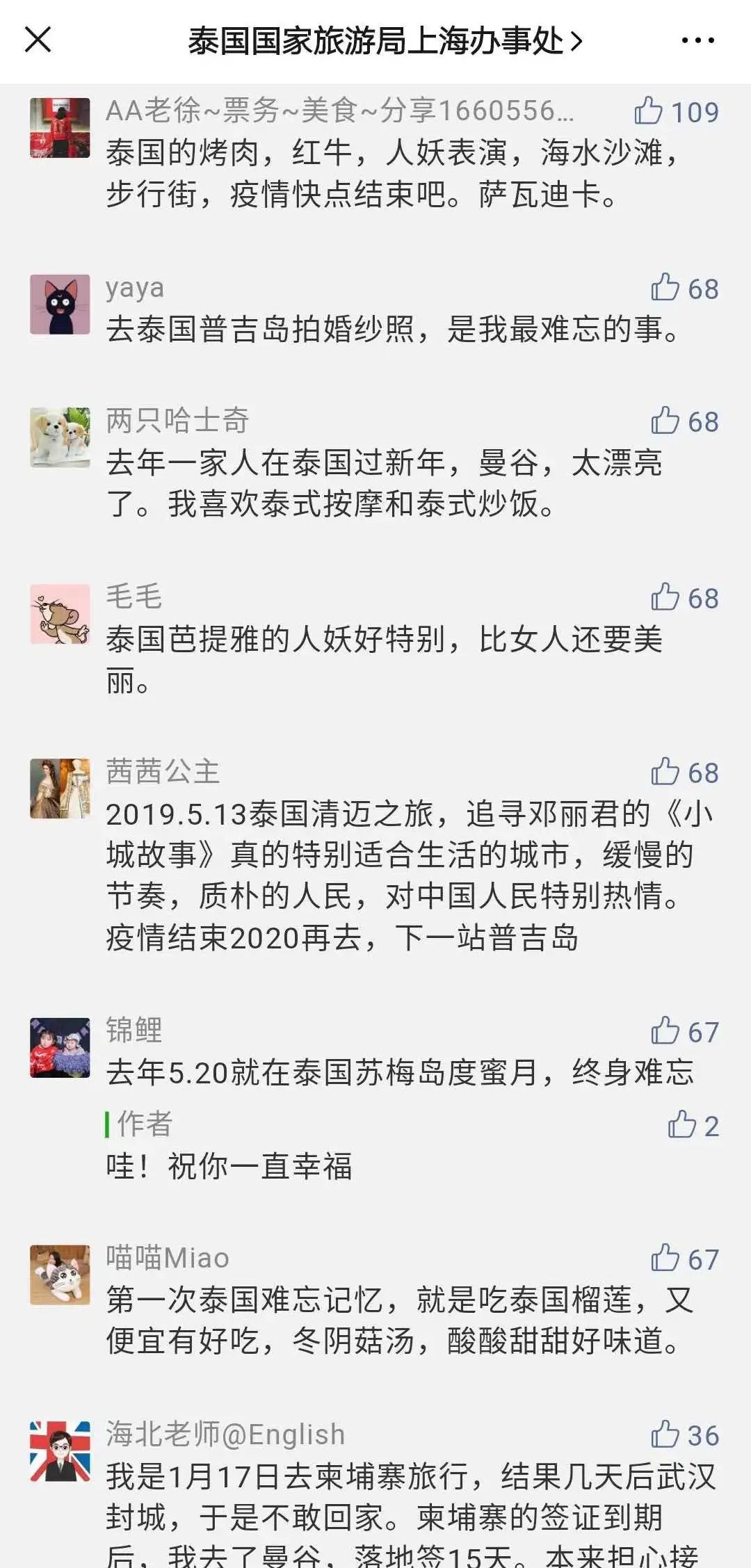Viewport: 751px width, 1568px height.
Task: Like the comment by 茜茜公主
Action: coord(665,772)
